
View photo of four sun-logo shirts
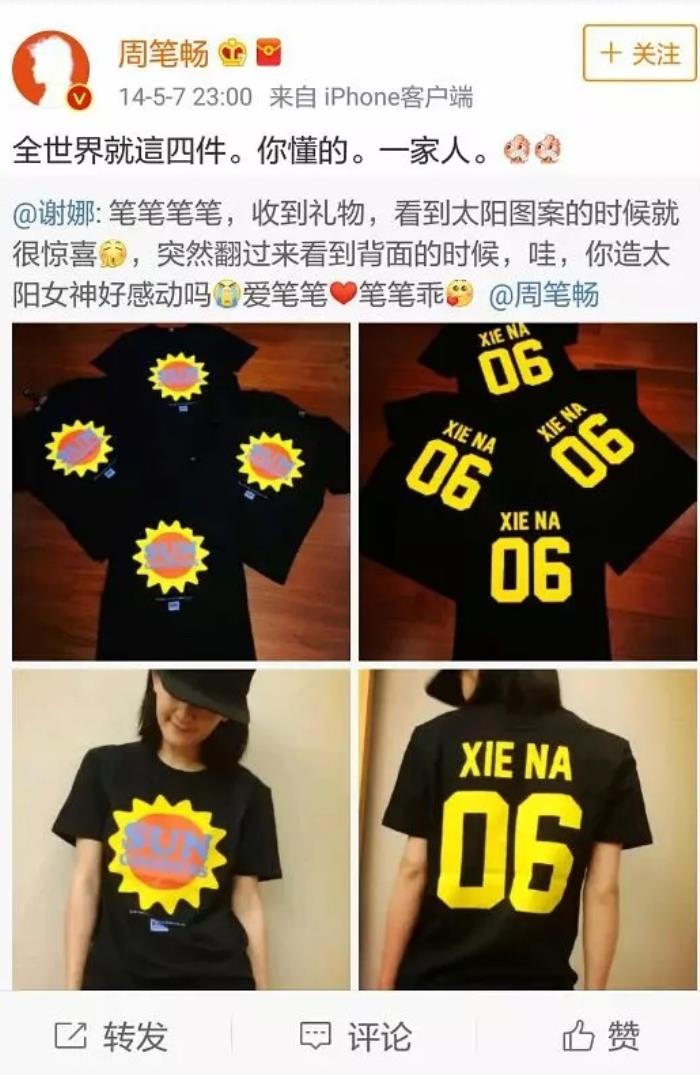point(181,491)
